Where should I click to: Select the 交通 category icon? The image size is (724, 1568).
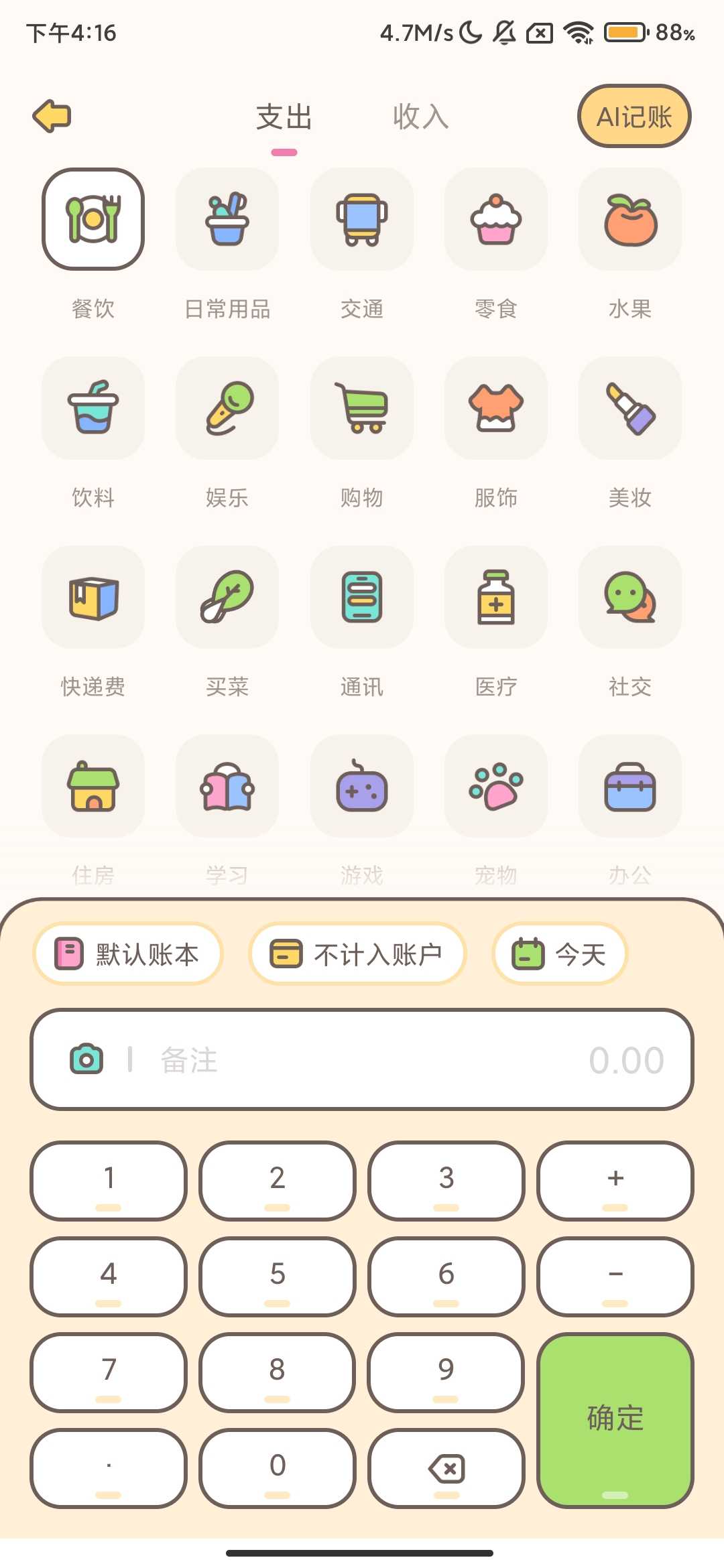tap(361, 220)
